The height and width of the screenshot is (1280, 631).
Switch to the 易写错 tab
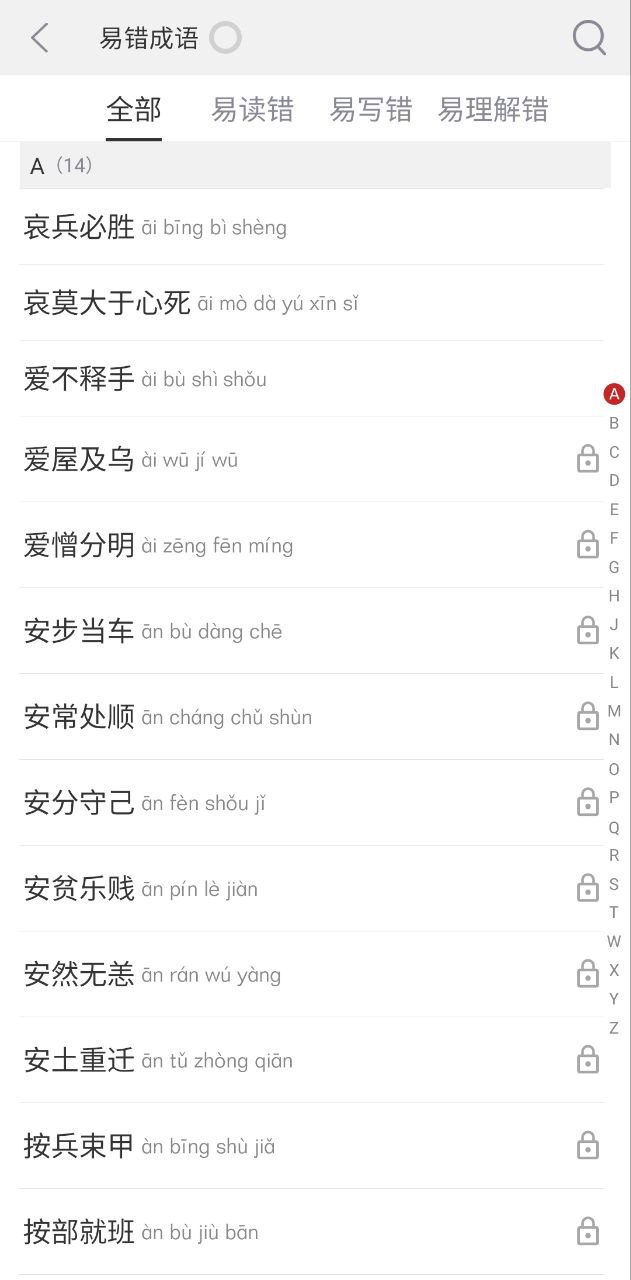click(x=371, y=109)
